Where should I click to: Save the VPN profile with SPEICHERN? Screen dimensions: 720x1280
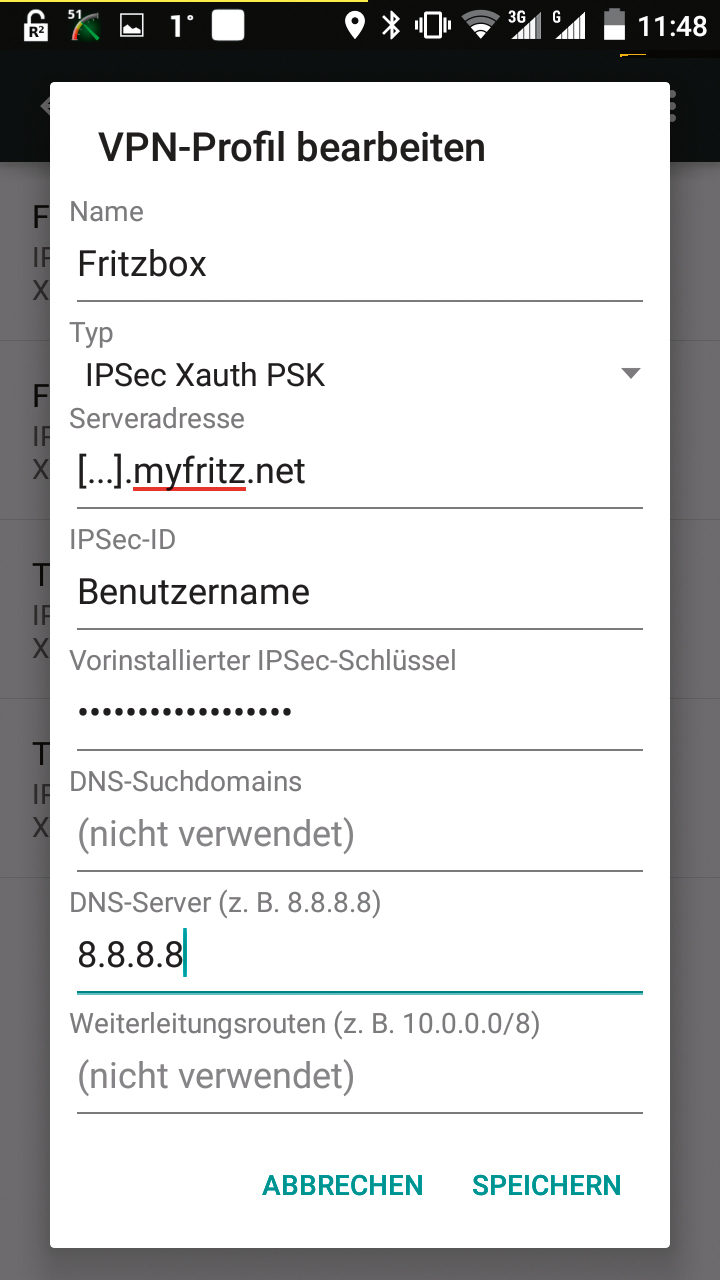(546, 1185)
